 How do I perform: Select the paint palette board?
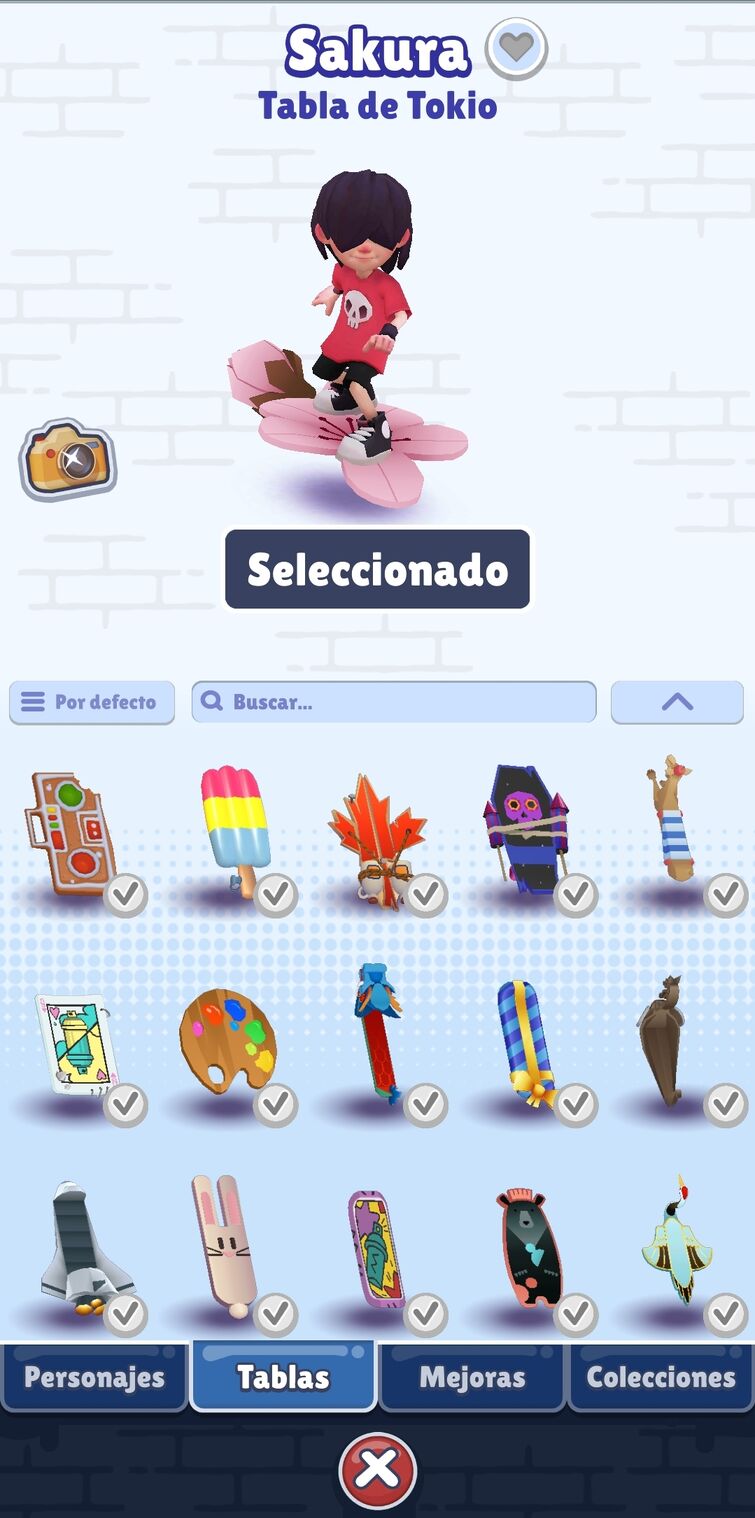[227, 1041]
